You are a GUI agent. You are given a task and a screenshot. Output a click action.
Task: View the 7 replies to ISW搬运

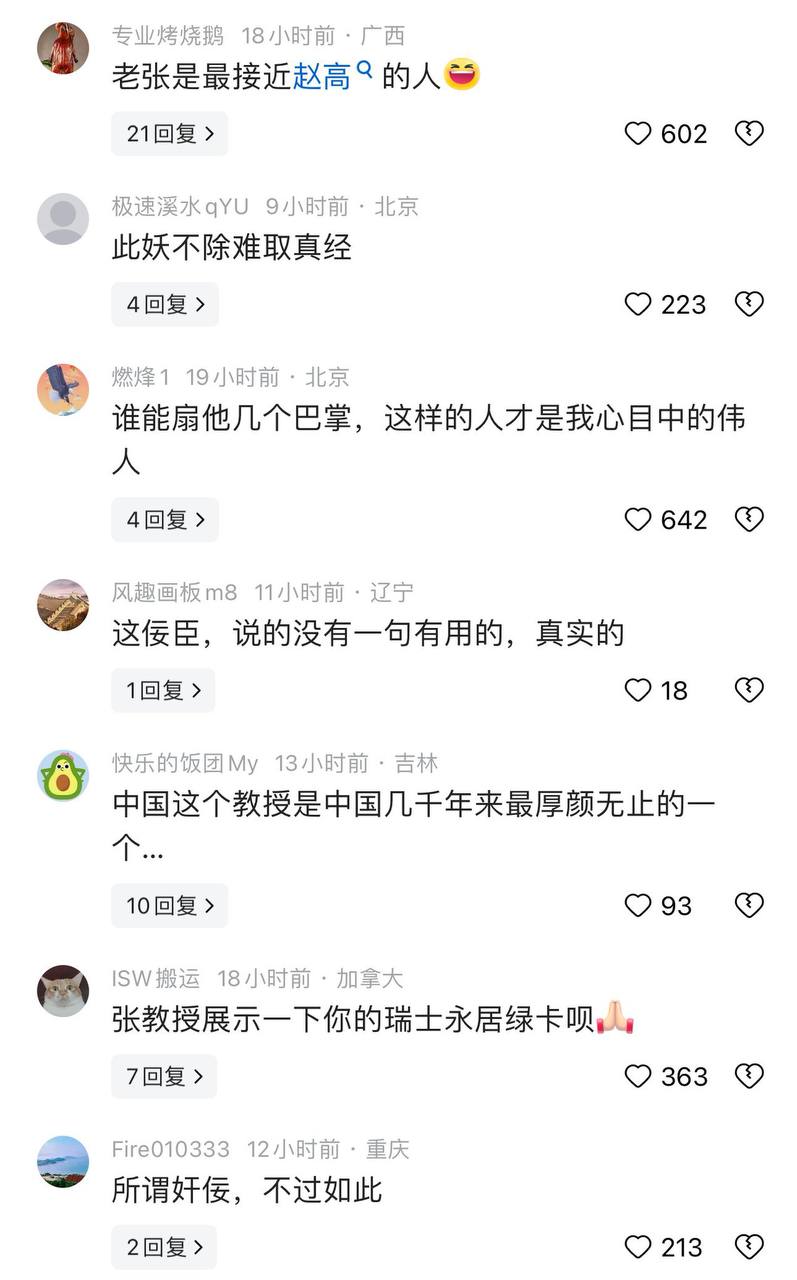coord(165,1077)
